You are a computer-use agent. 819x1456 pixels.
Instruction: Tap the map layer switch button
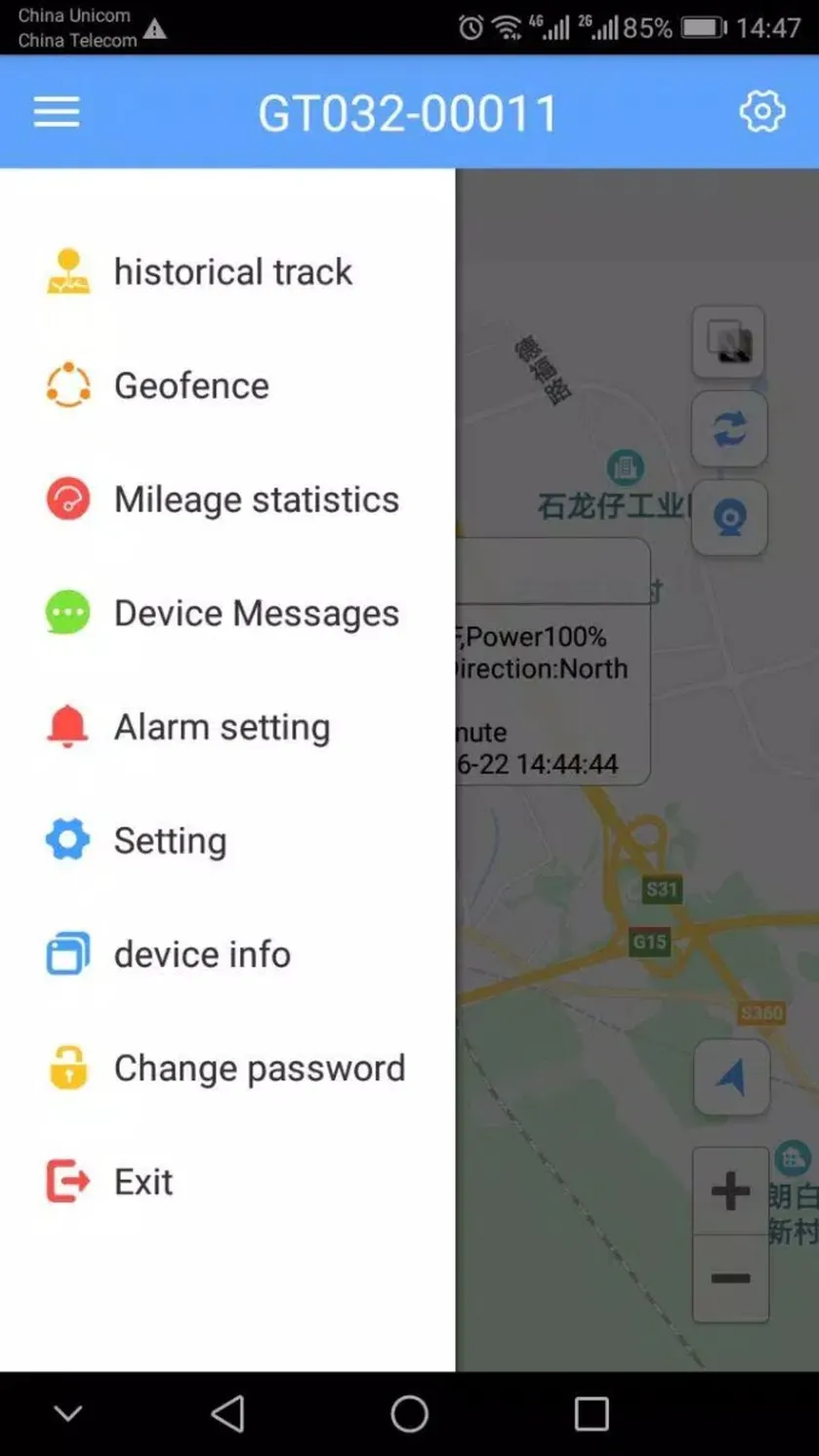tap(729, 343)
